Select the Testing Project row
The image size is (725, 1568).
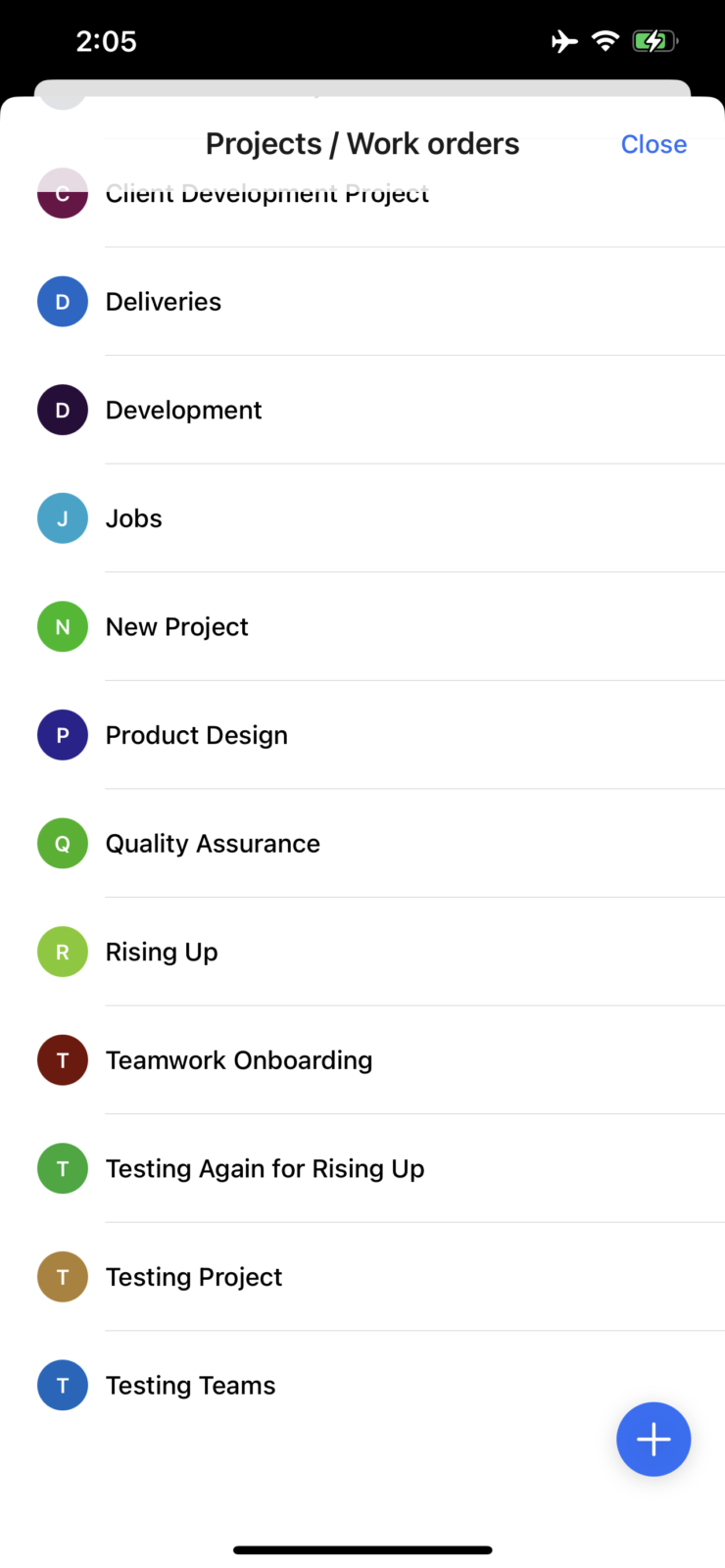point(362,1277)
